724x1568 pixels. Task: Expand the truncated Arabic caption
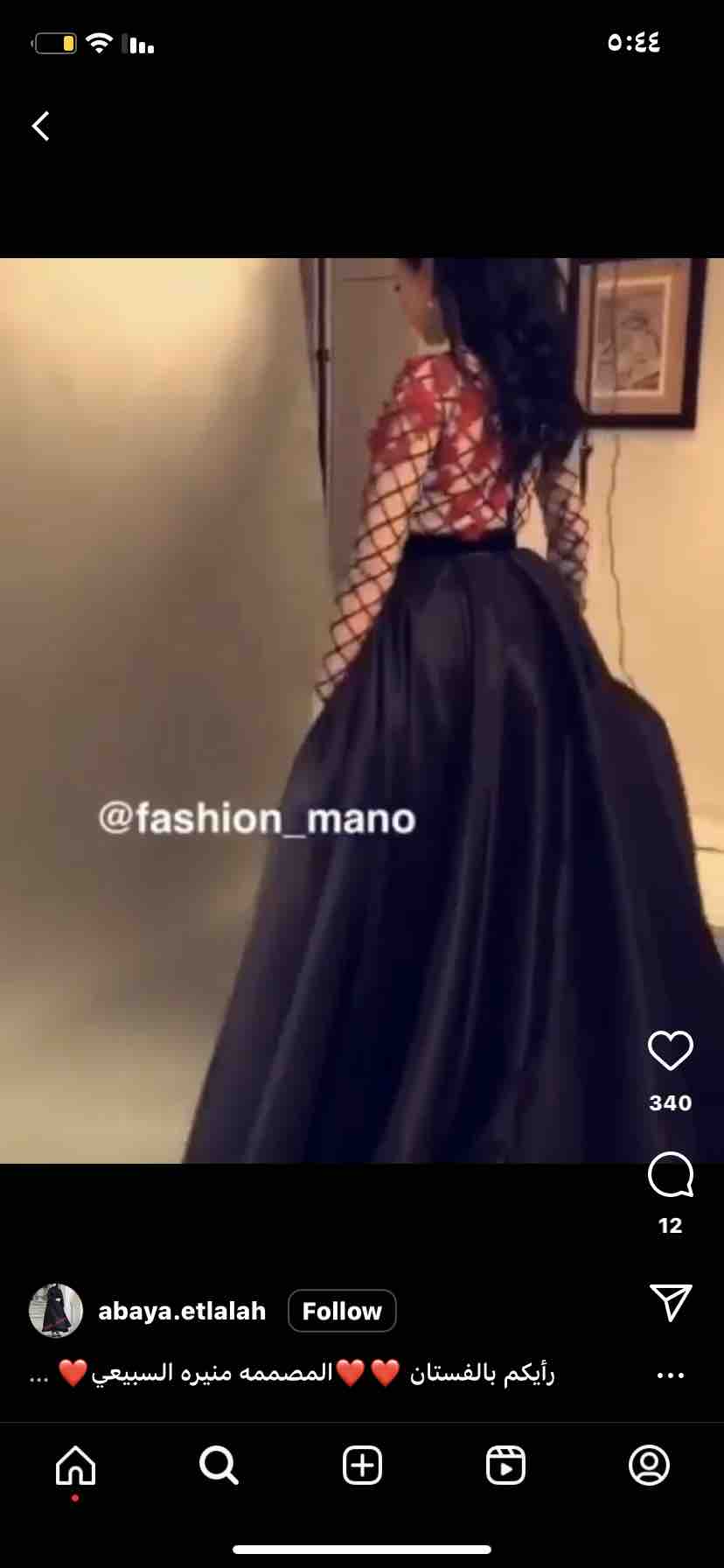pyautogui.click(x=38, y=1375)
